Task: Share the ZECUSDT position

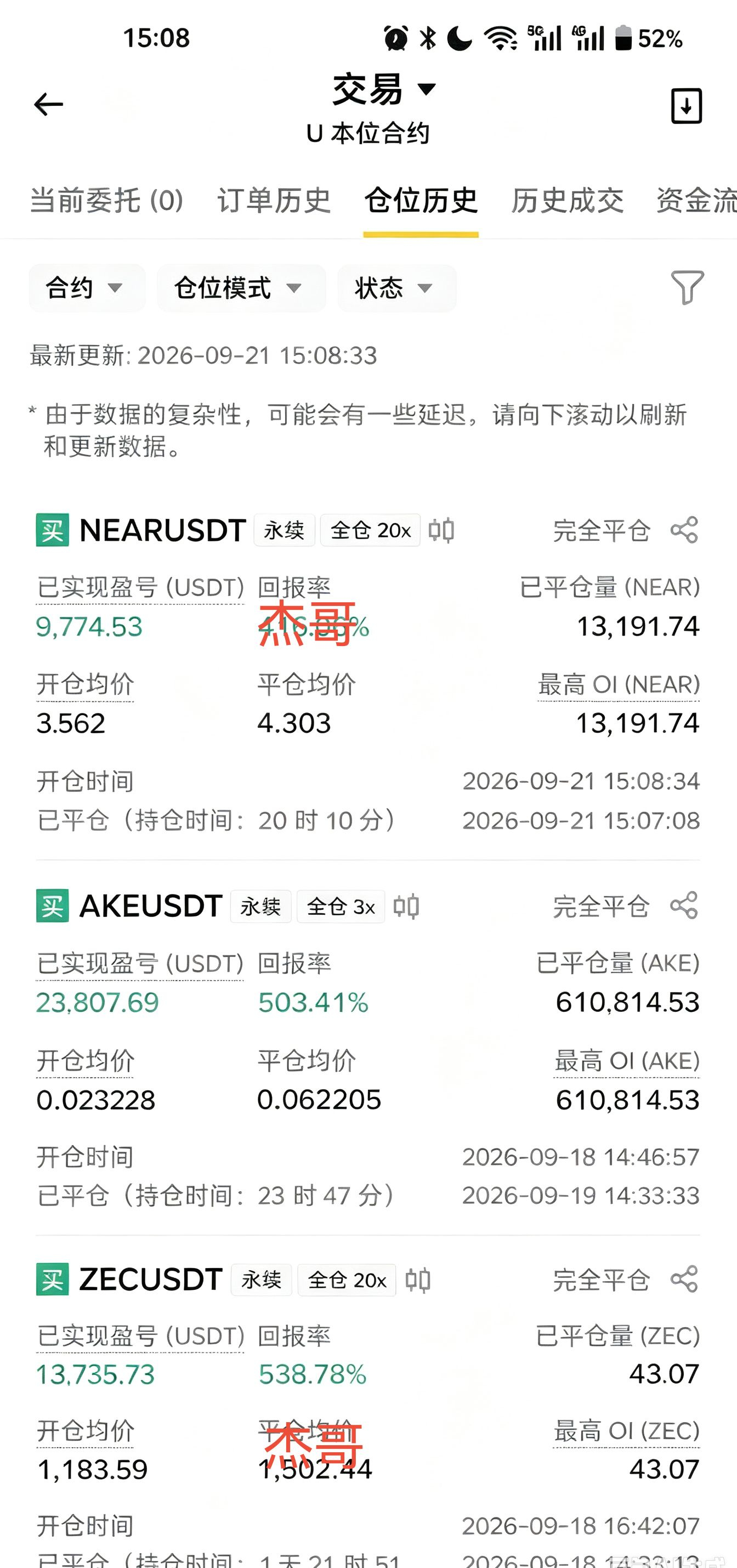Action: [684, 1280]
